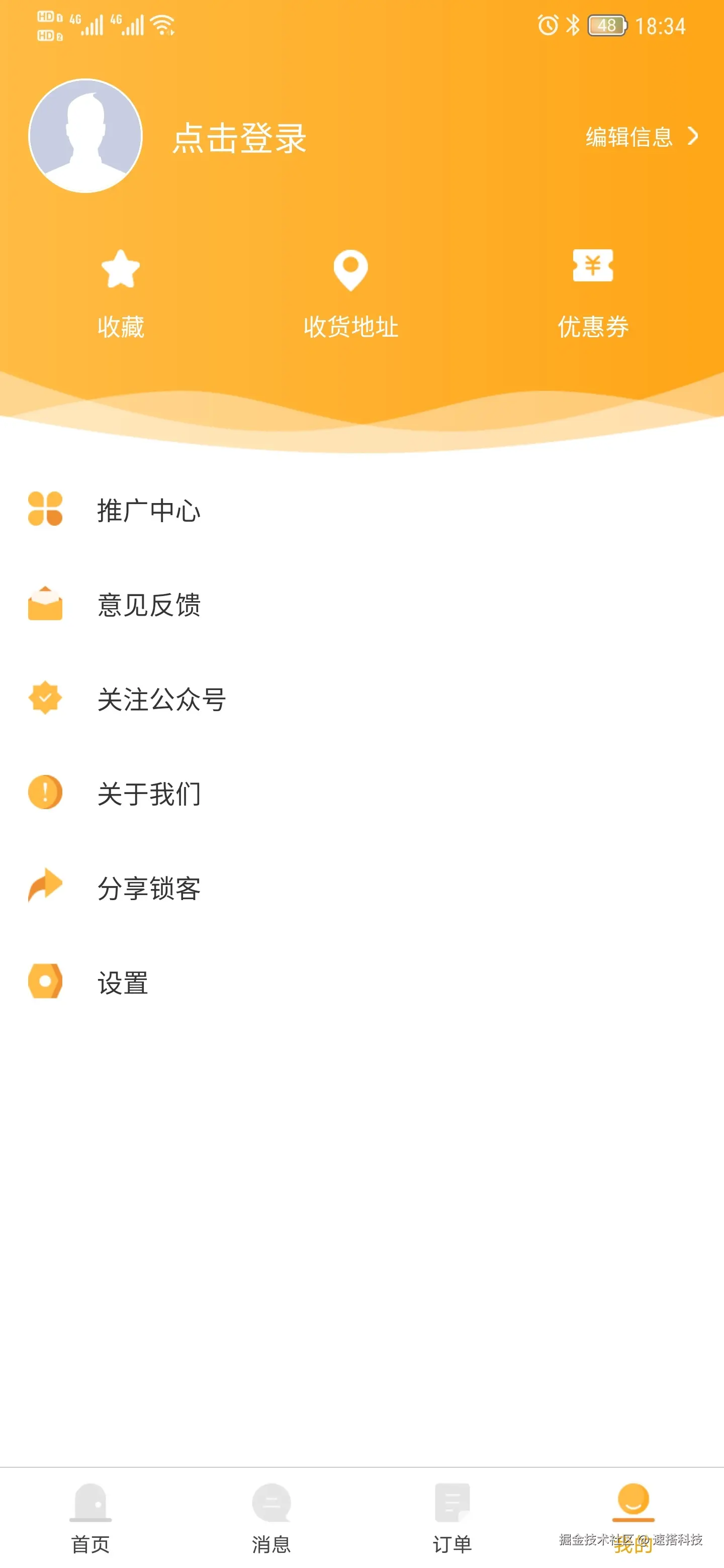
Task: Tap the profile avatar picture
Action: click(85, 136)
